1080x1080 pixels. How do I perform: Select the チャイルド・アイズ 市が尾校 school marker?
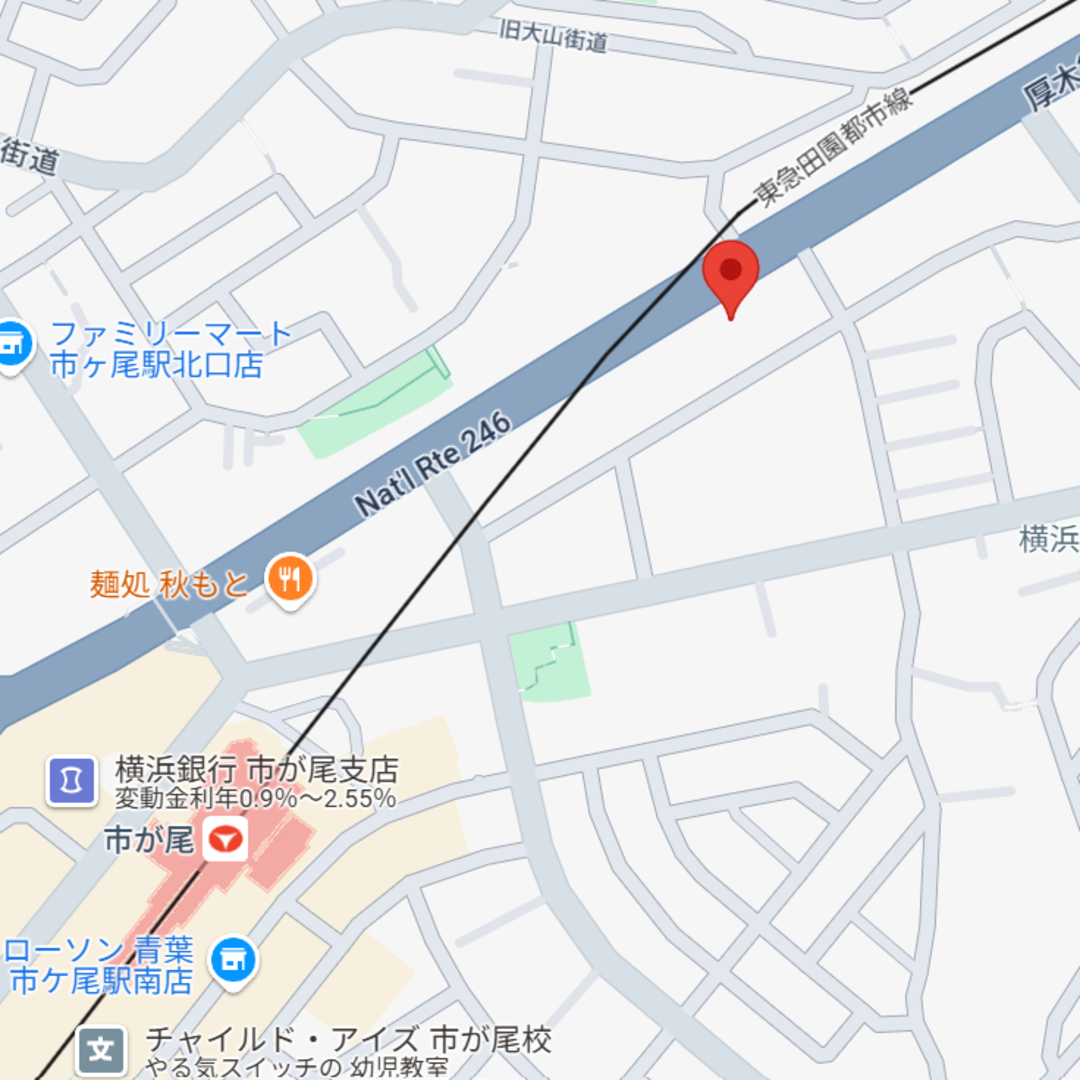click(101, 1050)
